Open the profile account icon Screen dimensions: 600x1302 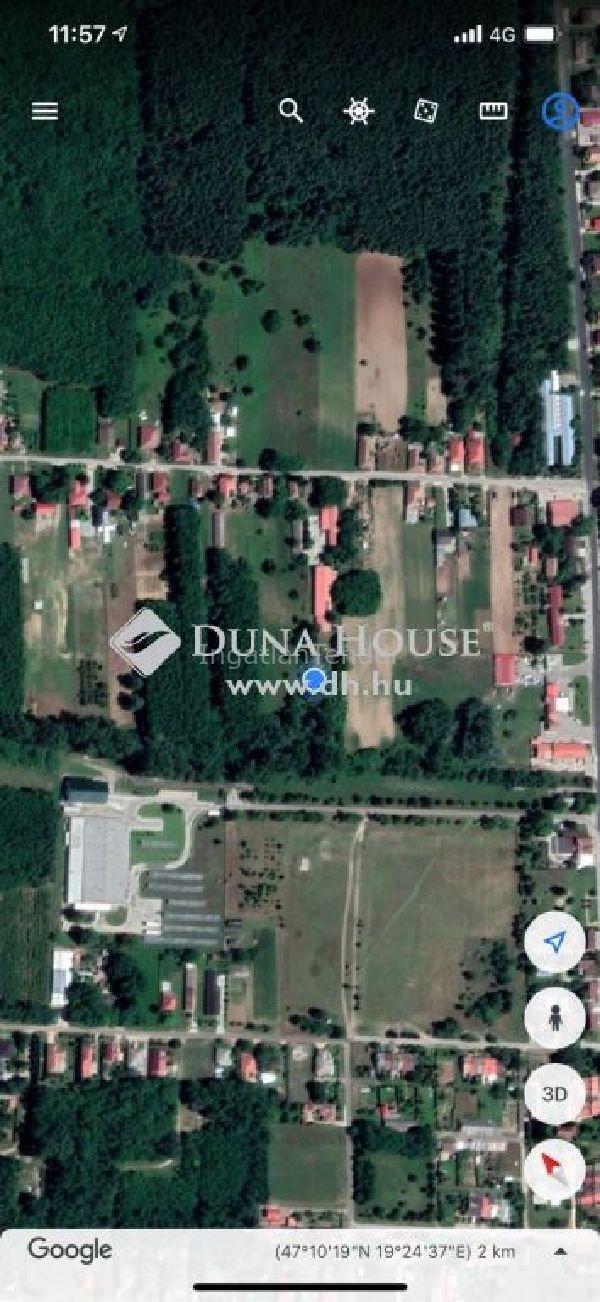[x=560, y=111]
